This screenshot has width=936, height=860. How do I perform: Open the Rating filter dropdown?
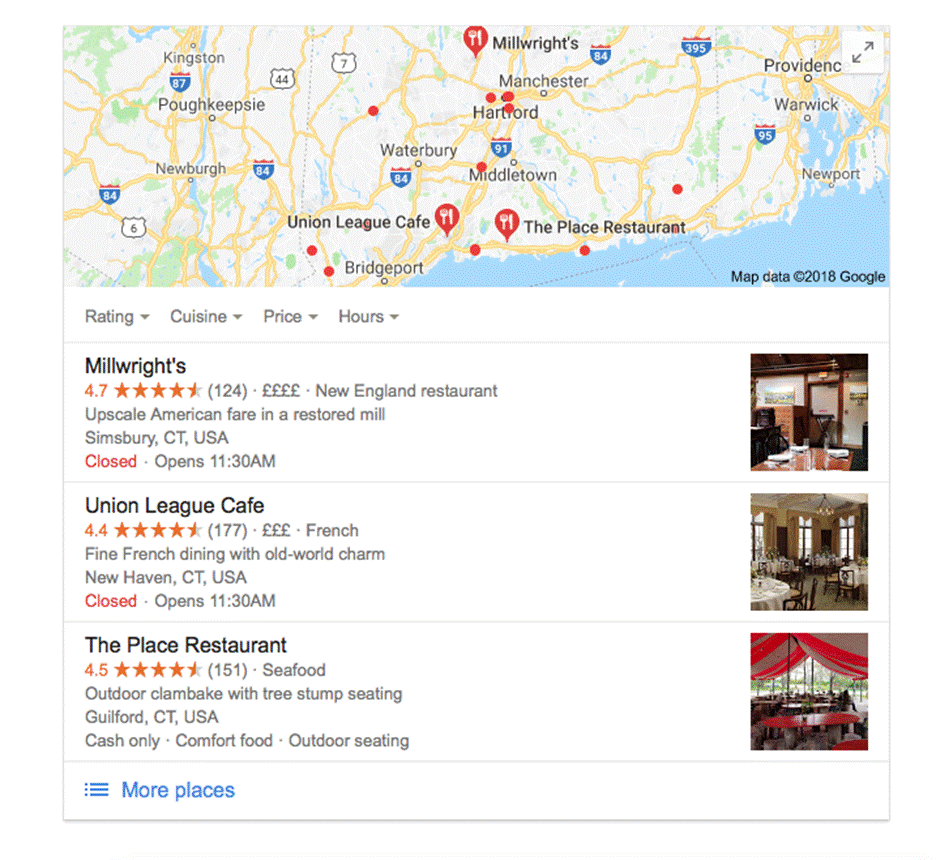pyautogui.click(x=116, y=316)
